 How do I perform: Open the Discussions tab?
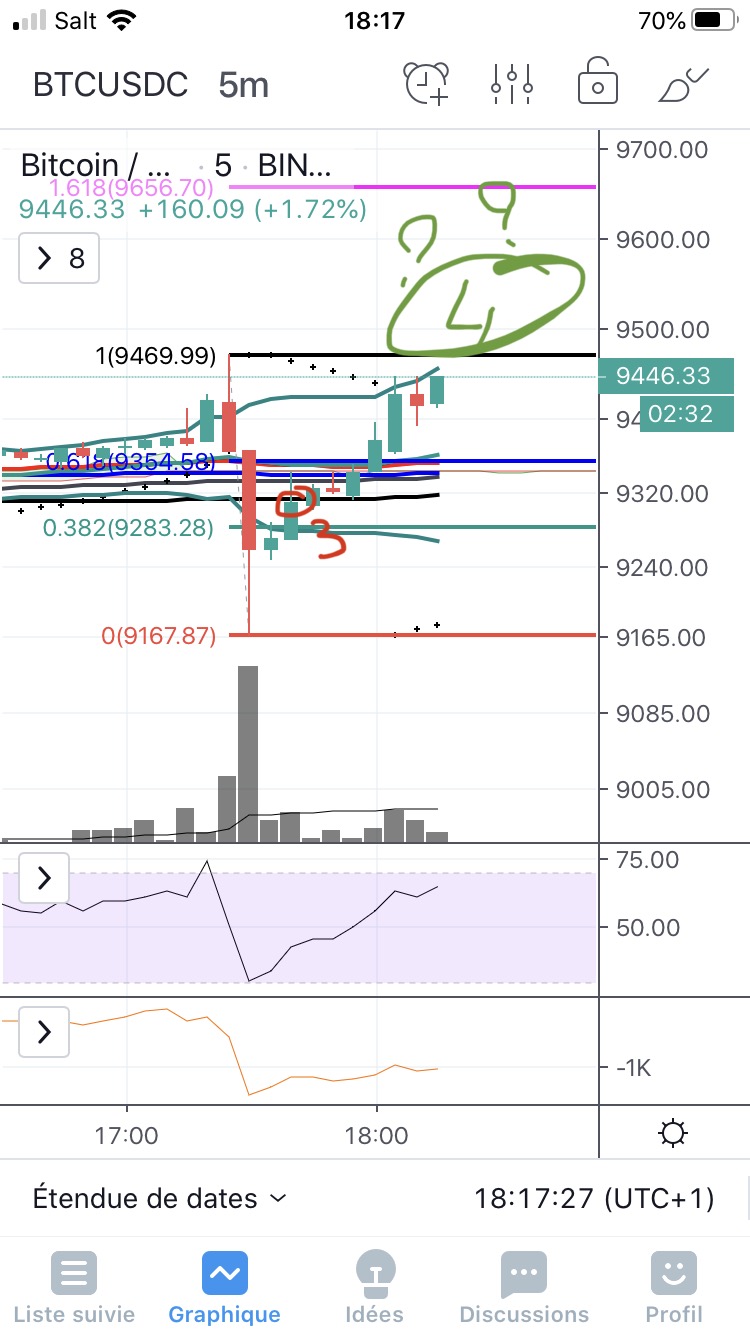click(x=524, y=1288)
